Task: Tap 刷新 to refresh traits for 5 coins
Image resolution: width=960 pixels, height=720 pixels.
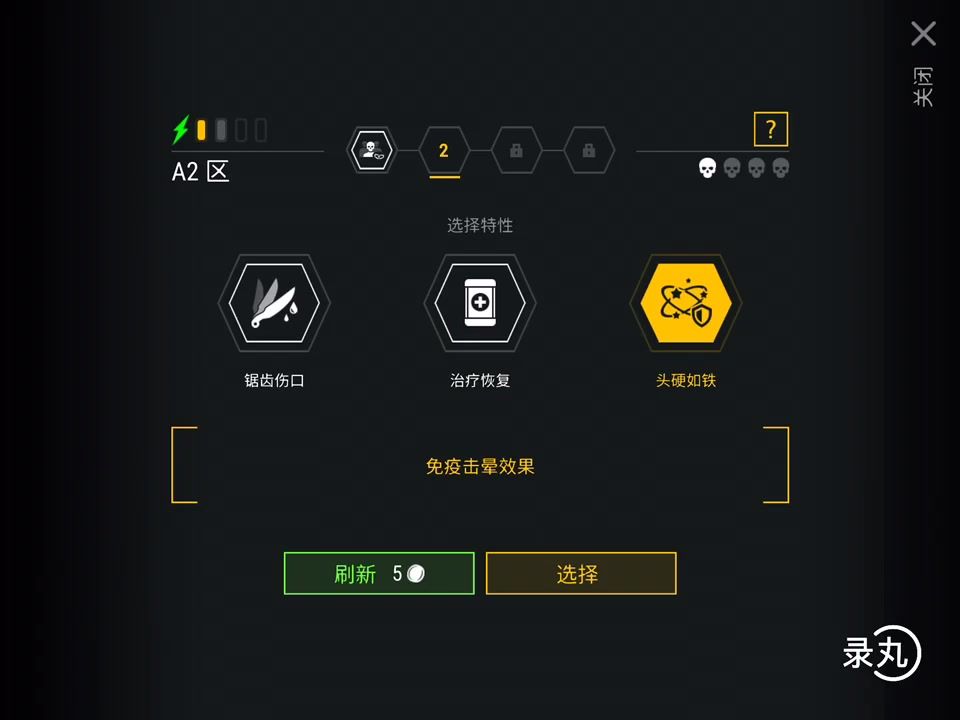Action: (x=379, y=573)
